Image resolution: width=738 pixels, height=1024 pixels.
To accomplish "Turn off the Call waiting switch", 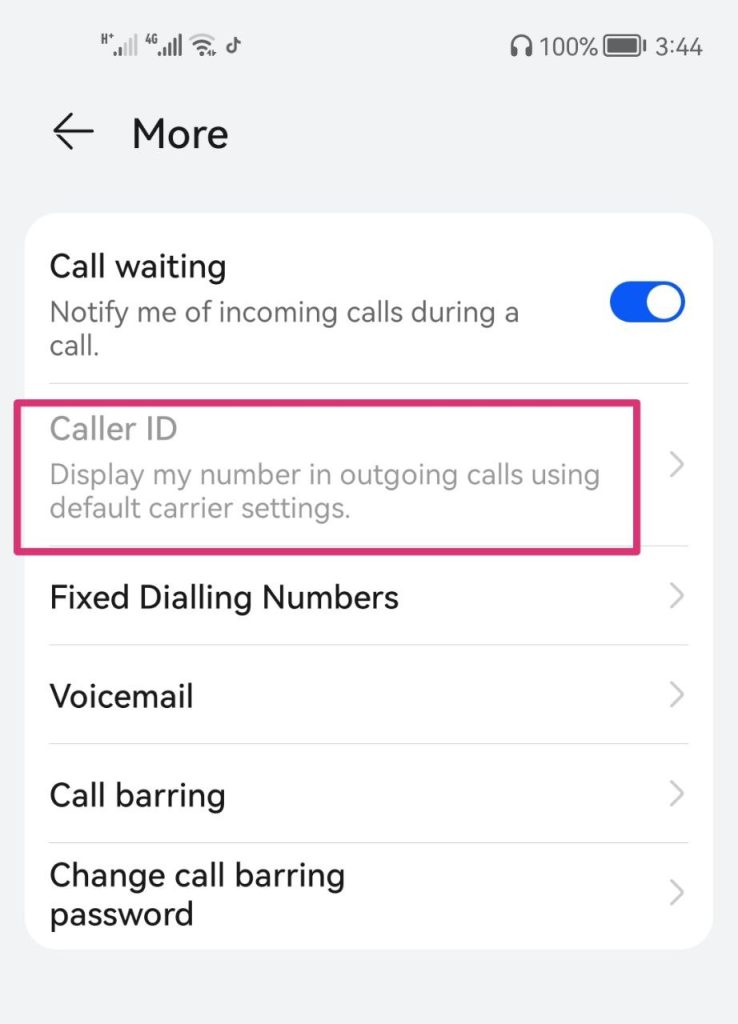I will pos(647,301).
